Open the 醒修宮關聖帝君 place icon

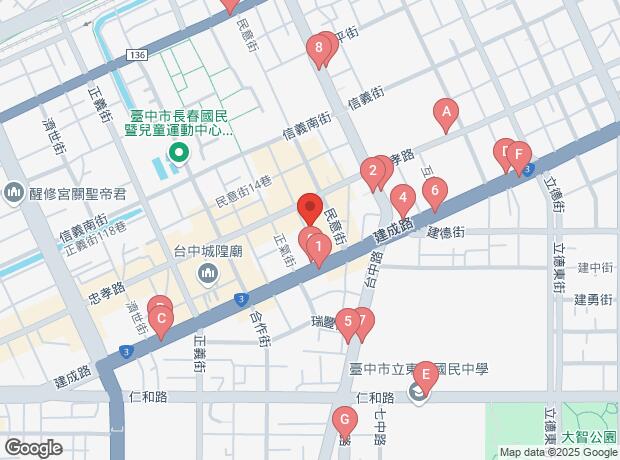(x=16, y=191)
